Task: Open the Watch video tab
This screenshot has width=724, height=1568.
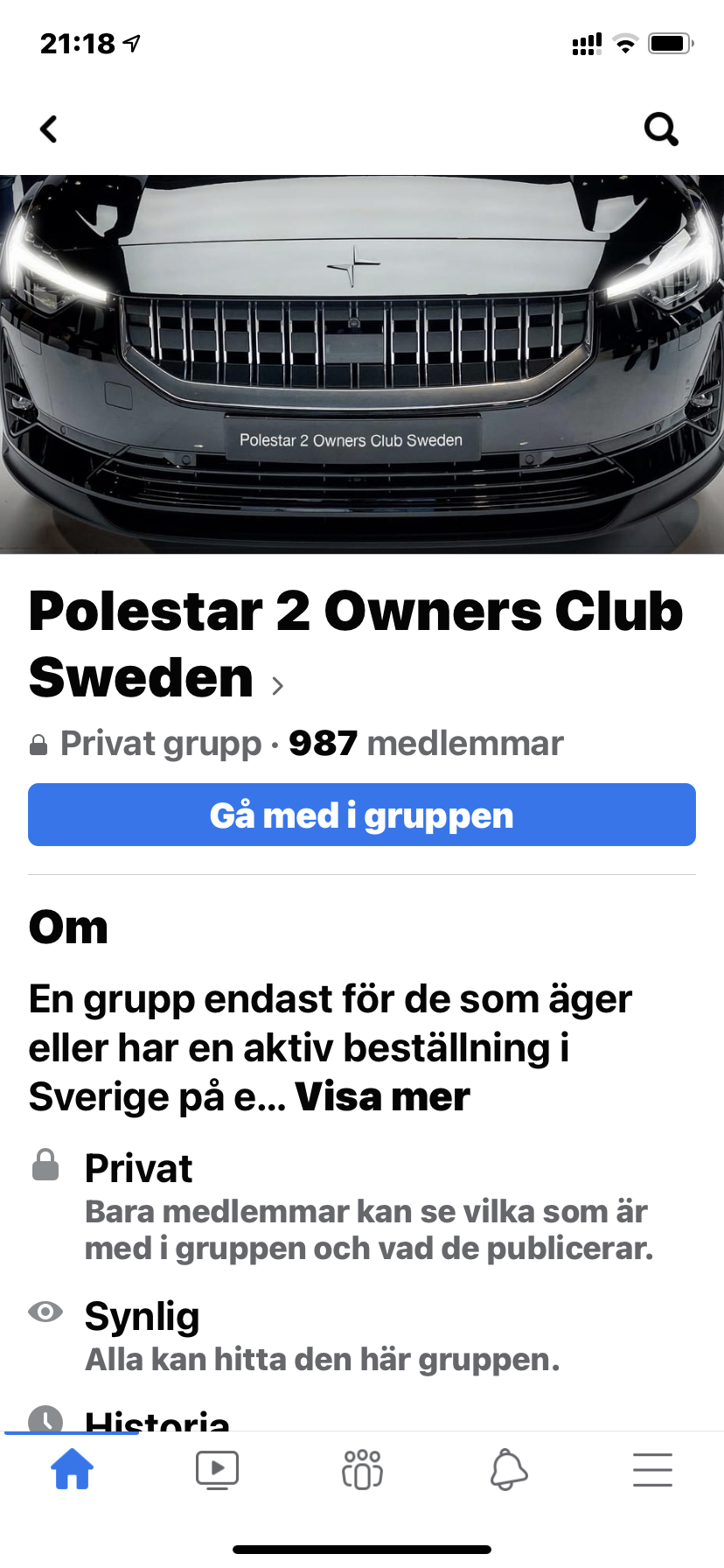Action: coord(217,1469)
